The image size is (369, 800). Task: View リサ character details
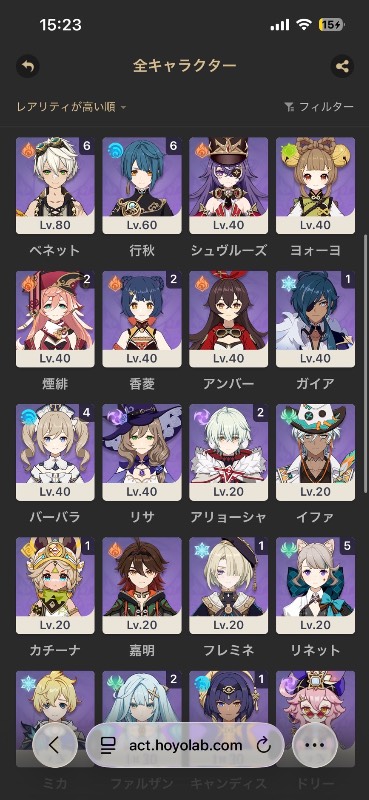pos(142,453)
